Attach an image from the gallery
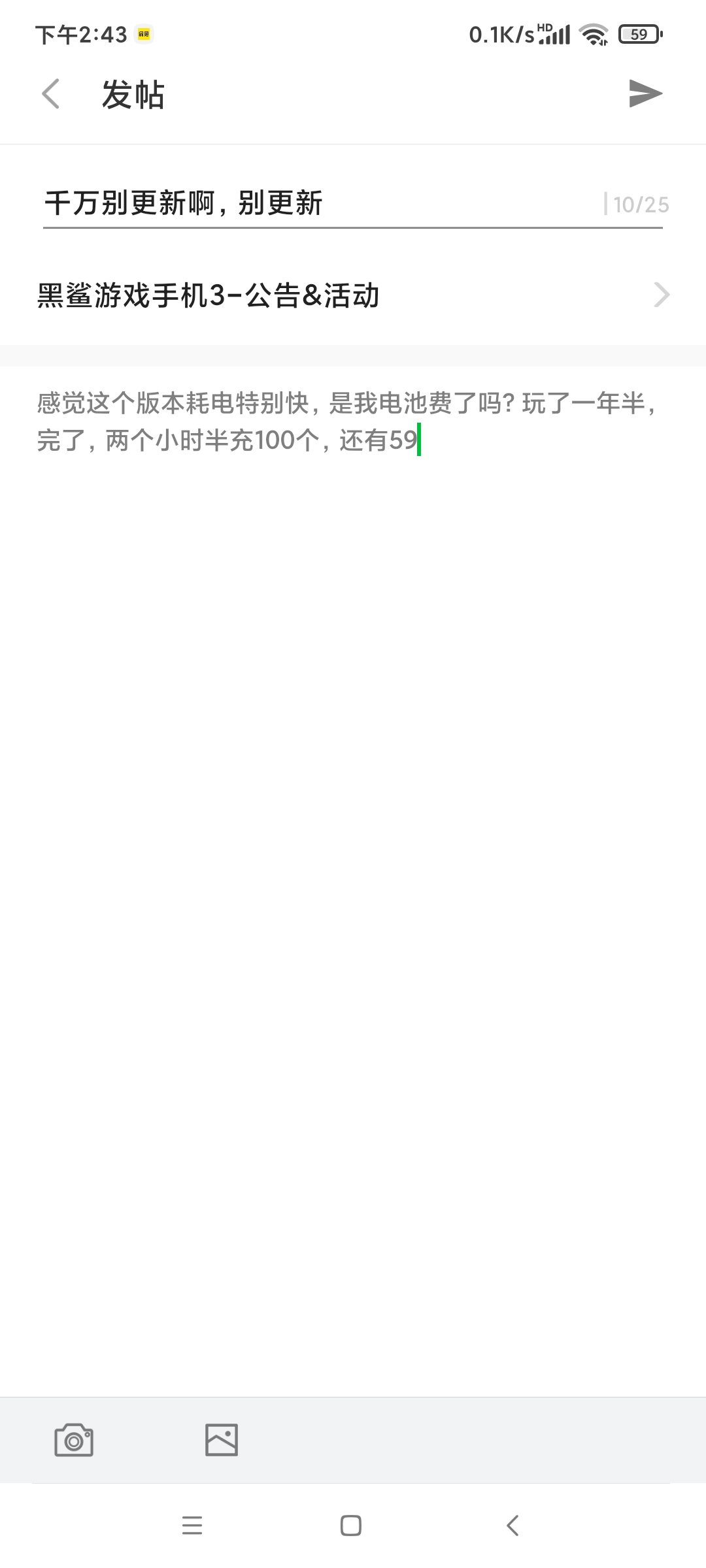706x1568 pixels. coord(222,1440)
